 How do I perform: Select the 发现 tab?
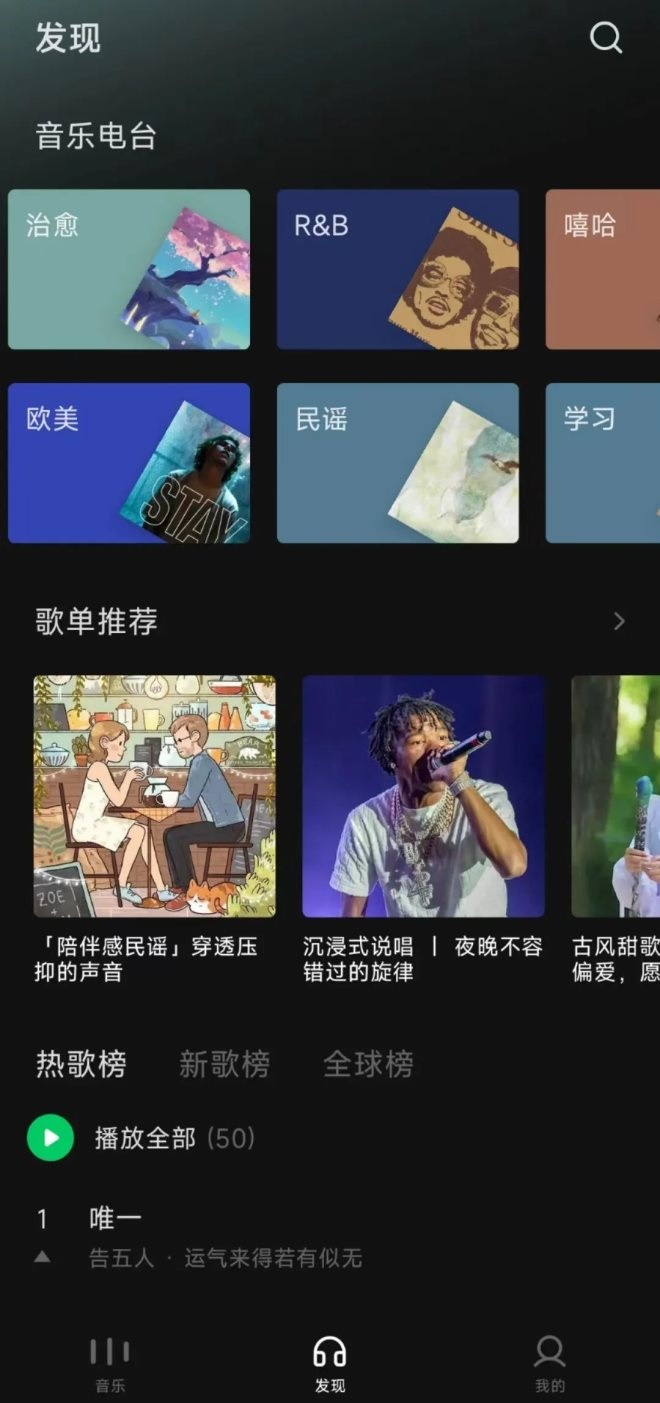[330, 1364]
